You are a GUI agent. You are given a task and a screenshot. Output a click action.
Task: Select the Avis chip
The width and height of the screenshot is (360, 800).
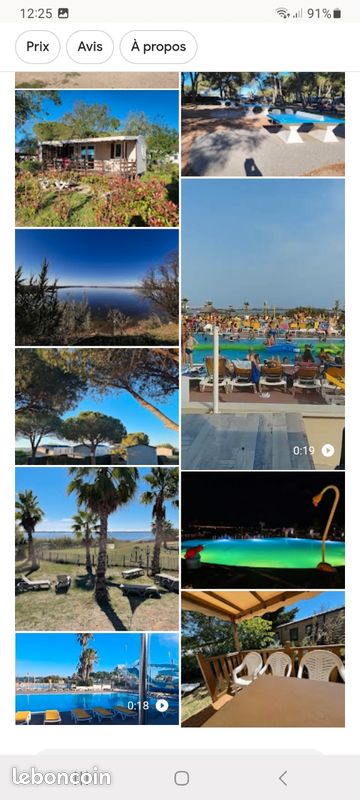[90, 47]
